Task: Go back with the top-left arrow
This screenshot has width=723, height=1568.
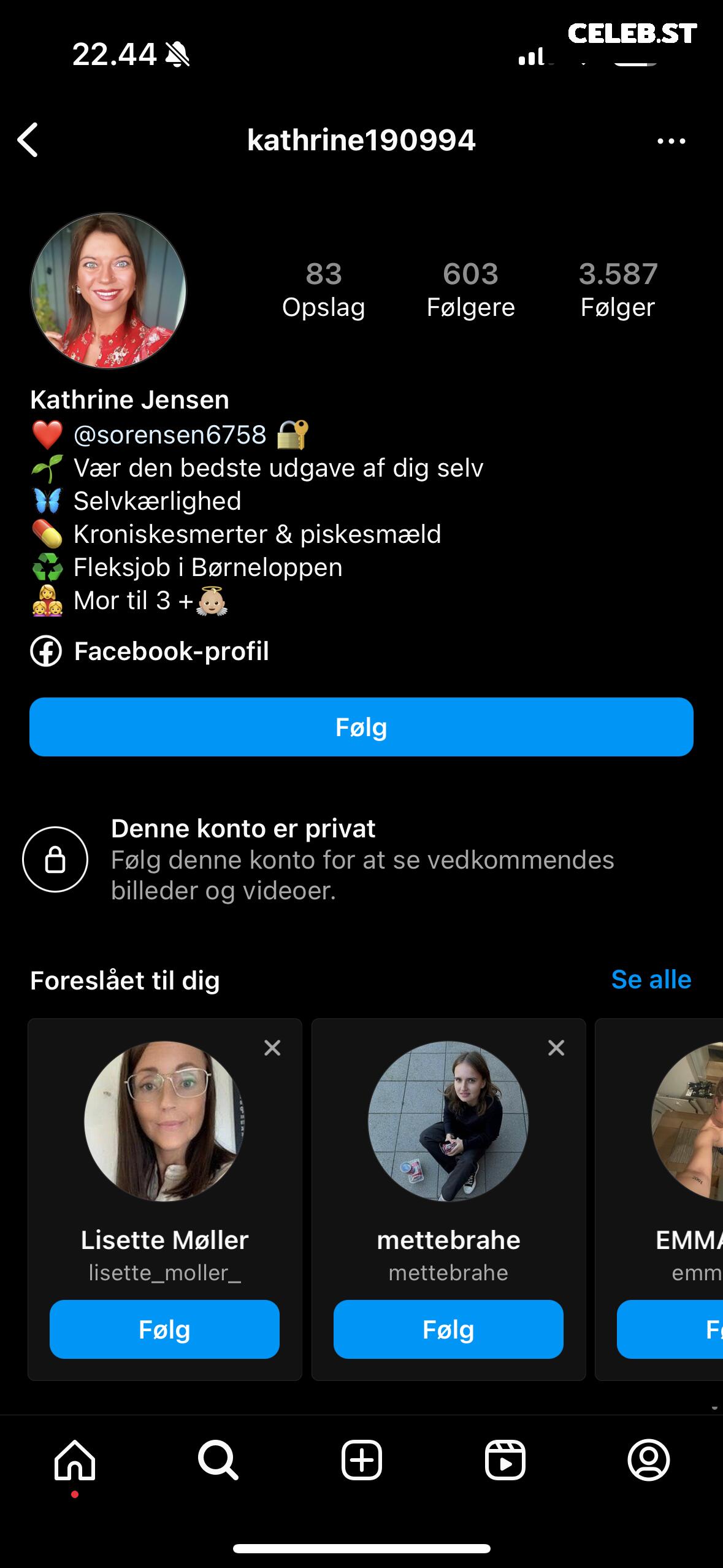Action: pos(28,140)
